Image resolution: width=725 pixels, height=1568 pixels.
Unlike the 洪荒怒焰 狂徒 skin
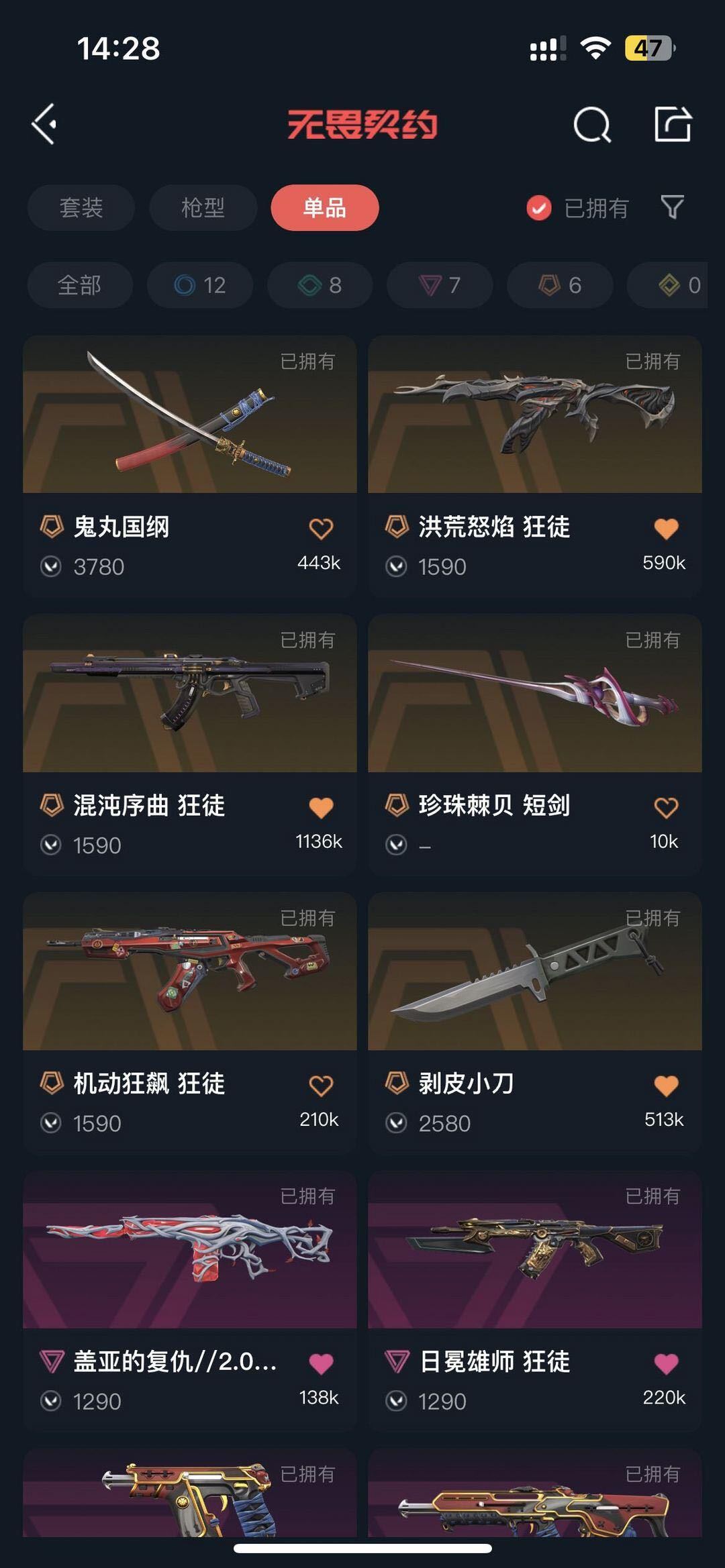666,529
